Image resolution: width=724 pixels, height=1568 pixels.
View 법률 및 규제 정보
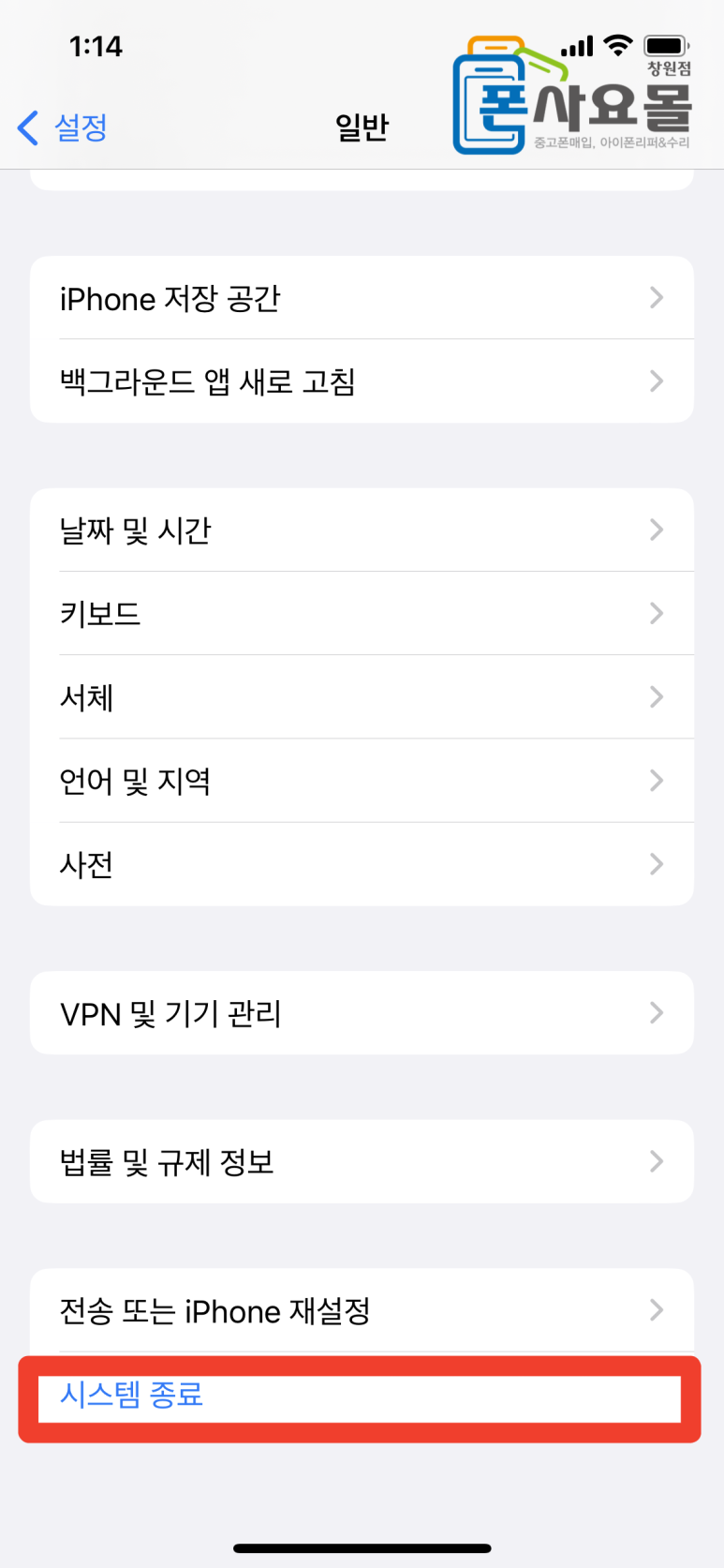tap(362, 1162)
